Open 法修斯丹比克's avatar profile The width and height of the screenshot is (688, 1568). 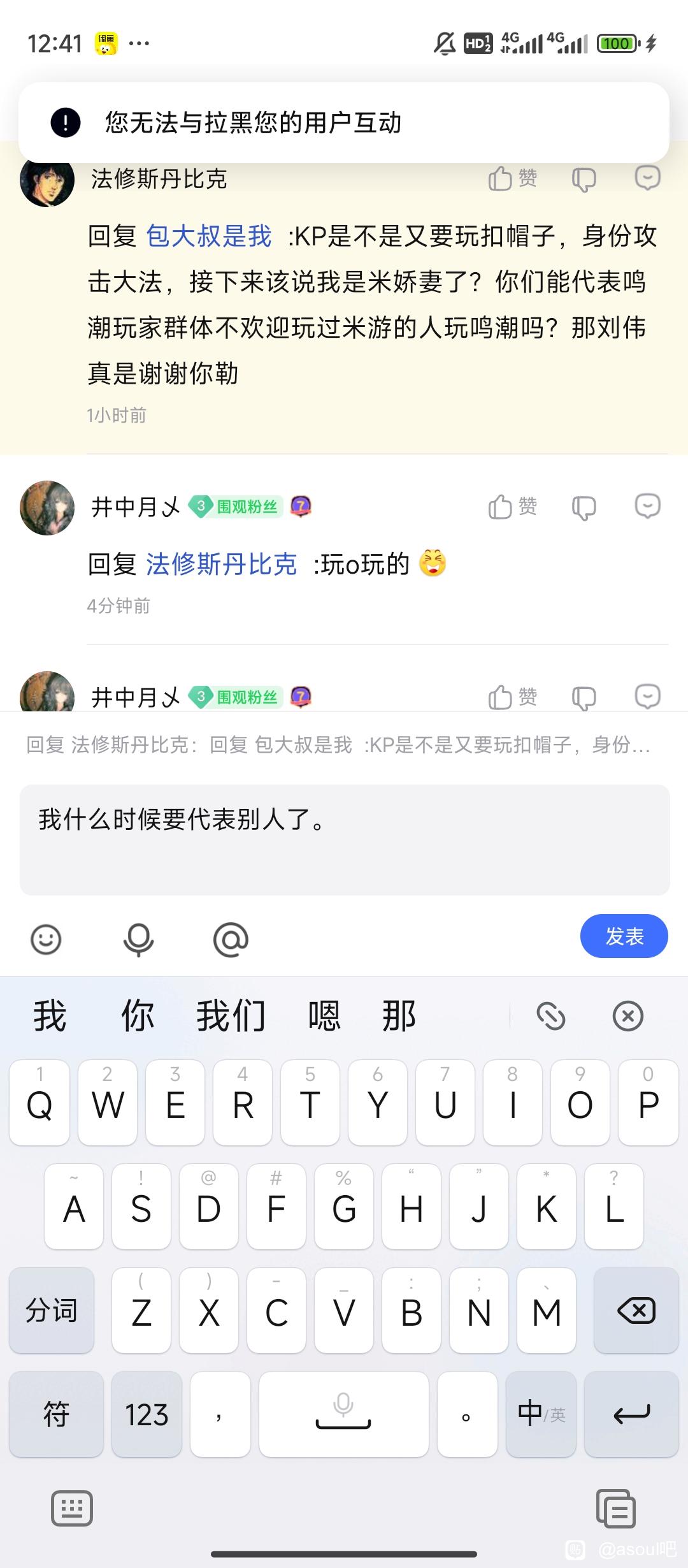[47, 180]
